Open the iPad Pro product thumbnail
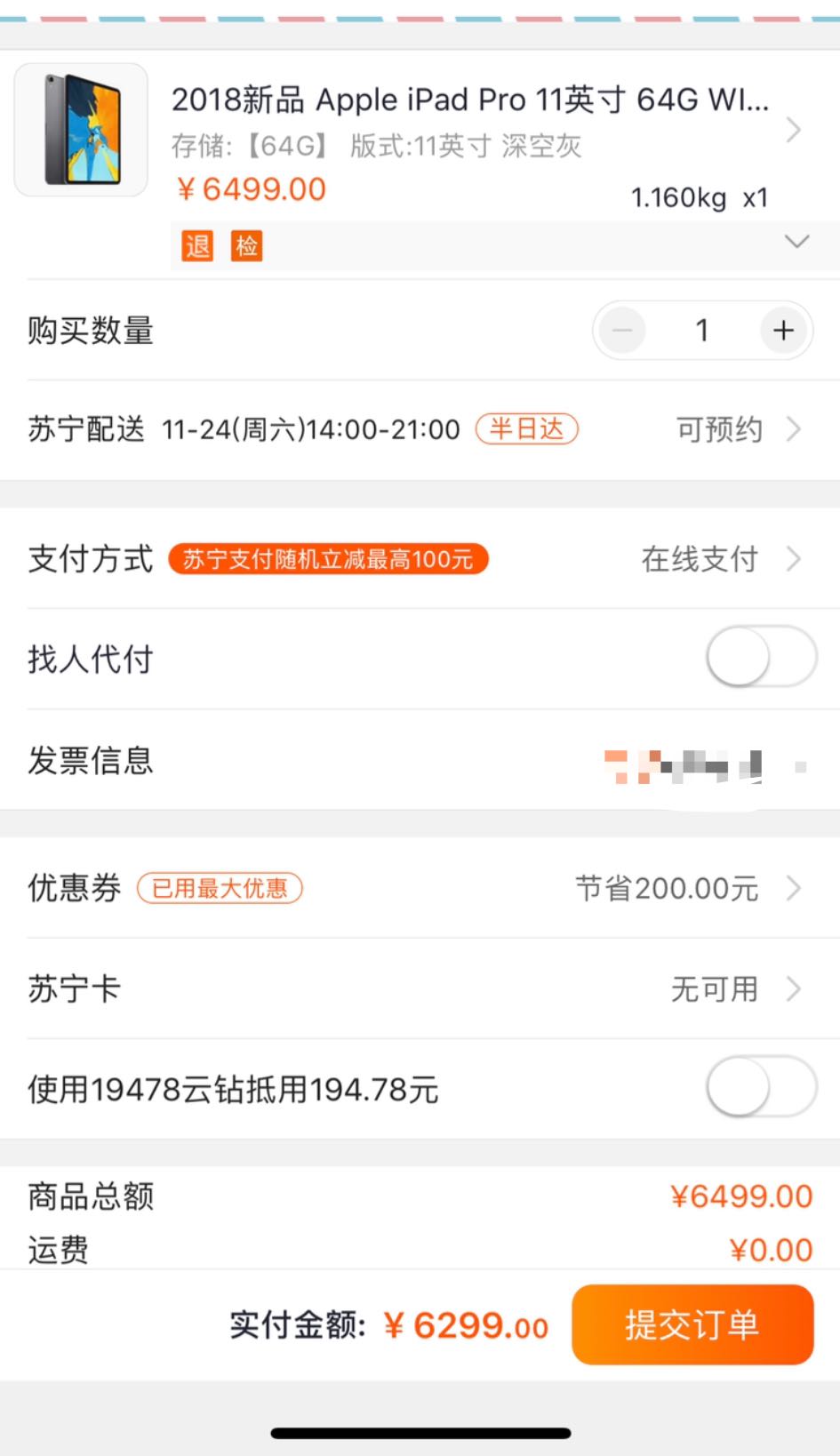The height and width of the screenshot is (1456, 840). pos(80,130)
